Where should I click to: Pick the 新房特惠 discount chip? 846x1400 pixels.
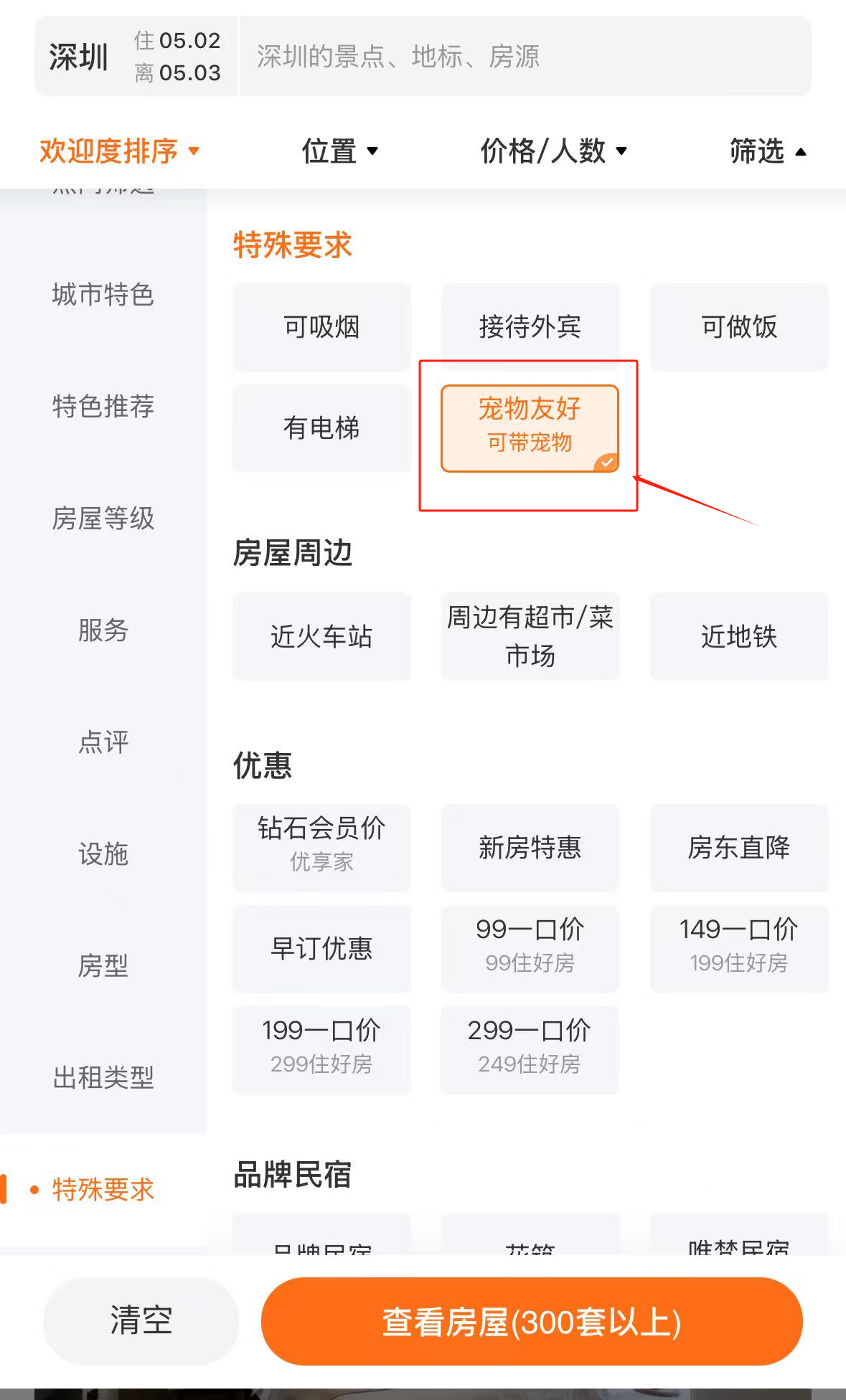click(x=530, y=848)
